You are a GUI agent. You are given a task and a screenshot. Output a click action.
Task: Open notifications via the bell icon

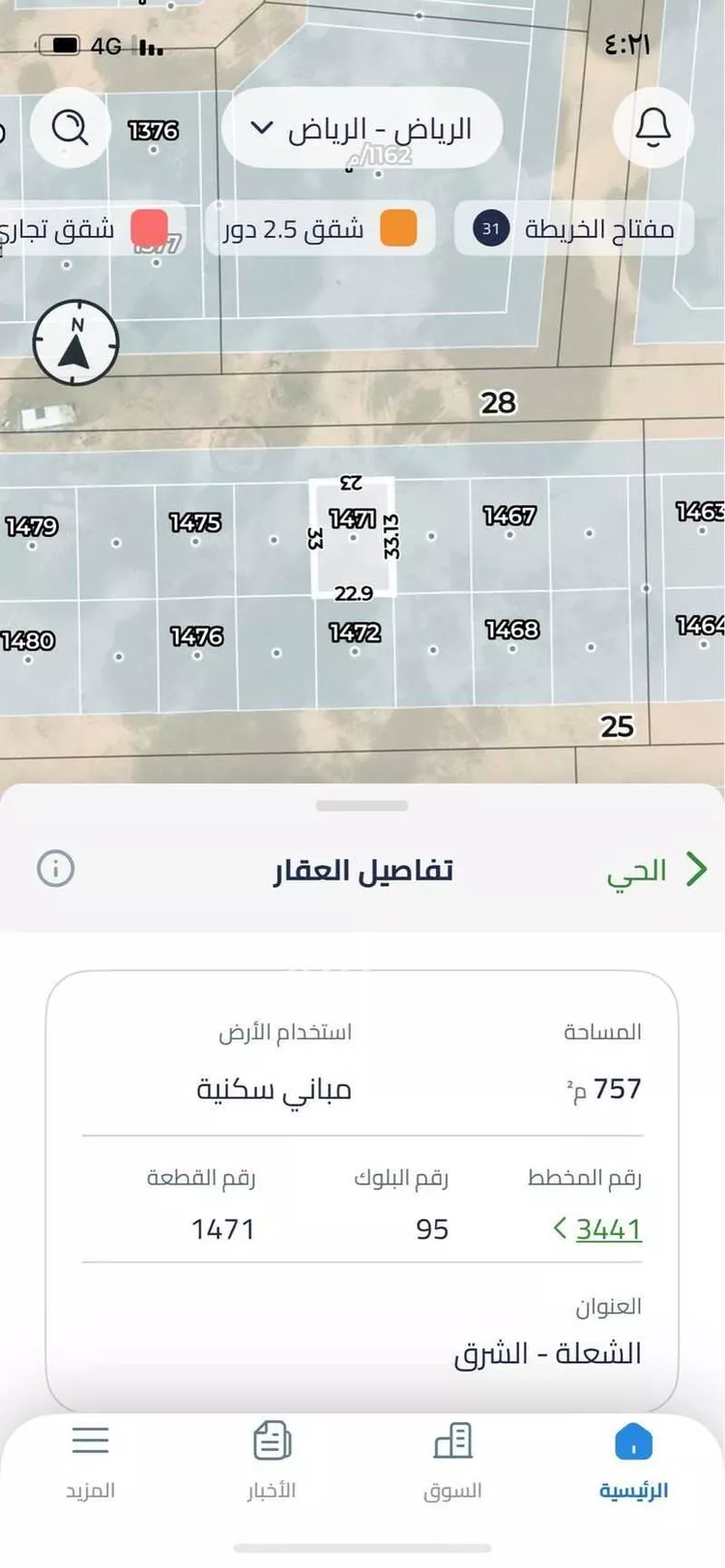652,129
